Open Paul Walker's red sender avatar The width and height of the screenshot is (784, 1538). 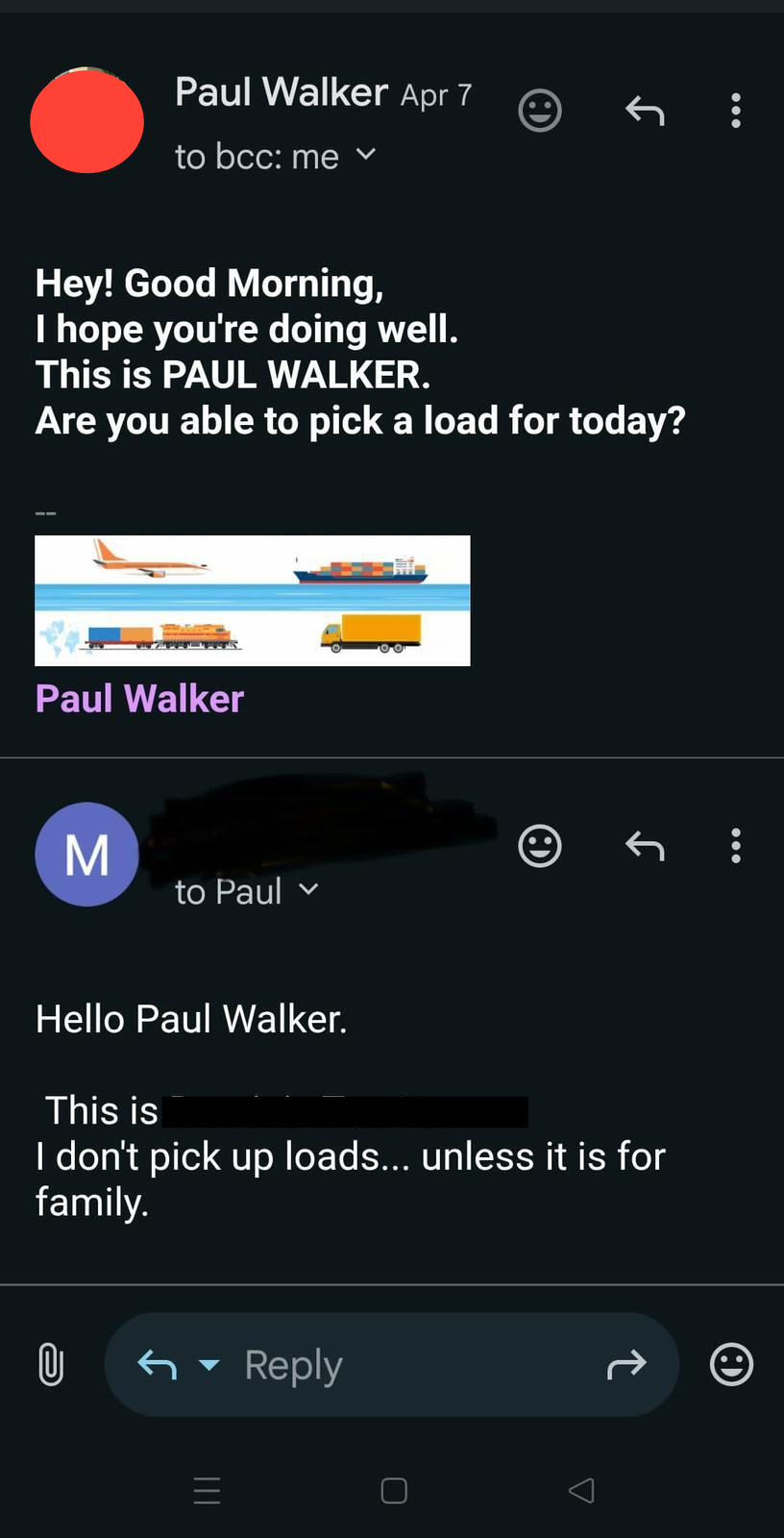[x=87, y=121]
